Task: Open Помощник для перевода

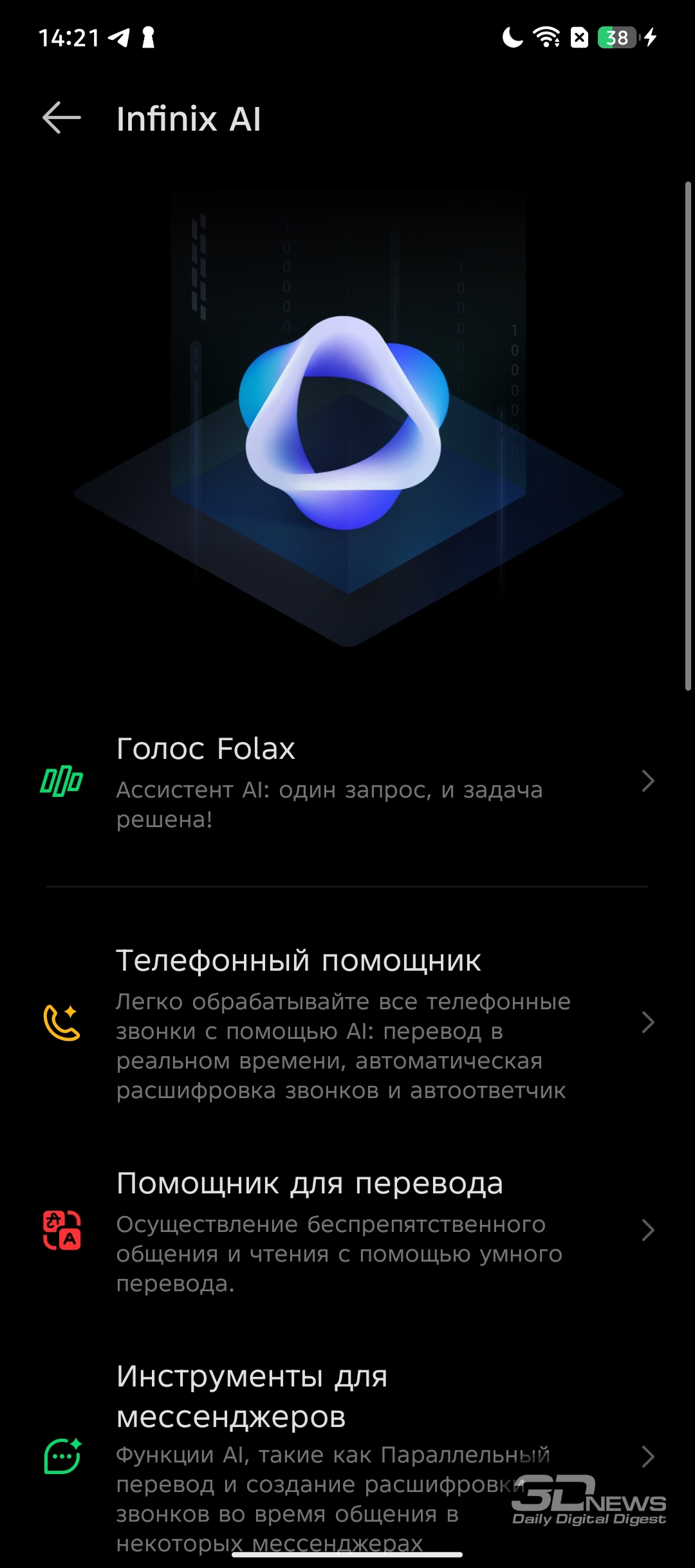Action: pos(347,1231)
